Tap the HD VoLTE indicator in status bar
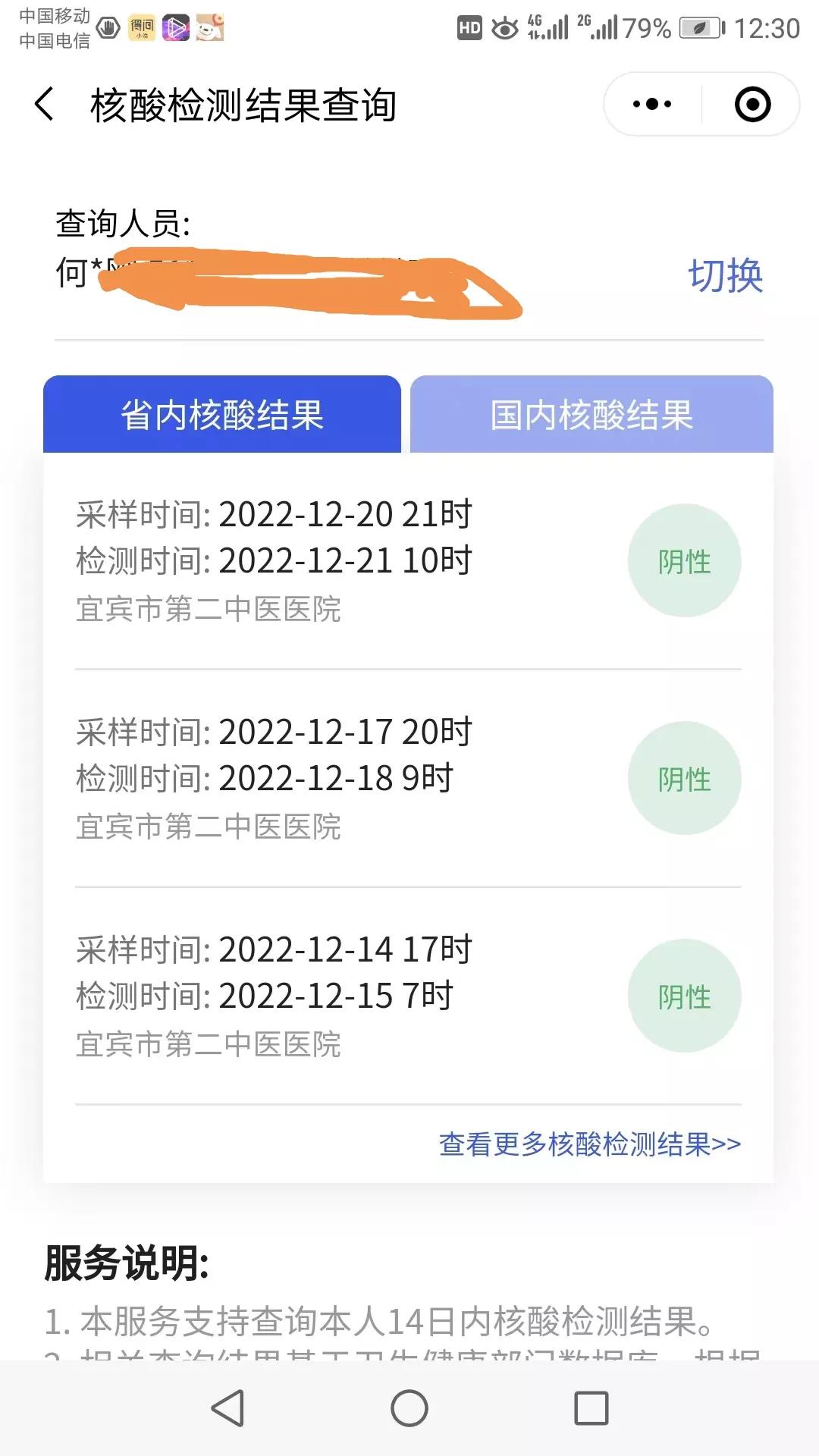 pos(469,29)
